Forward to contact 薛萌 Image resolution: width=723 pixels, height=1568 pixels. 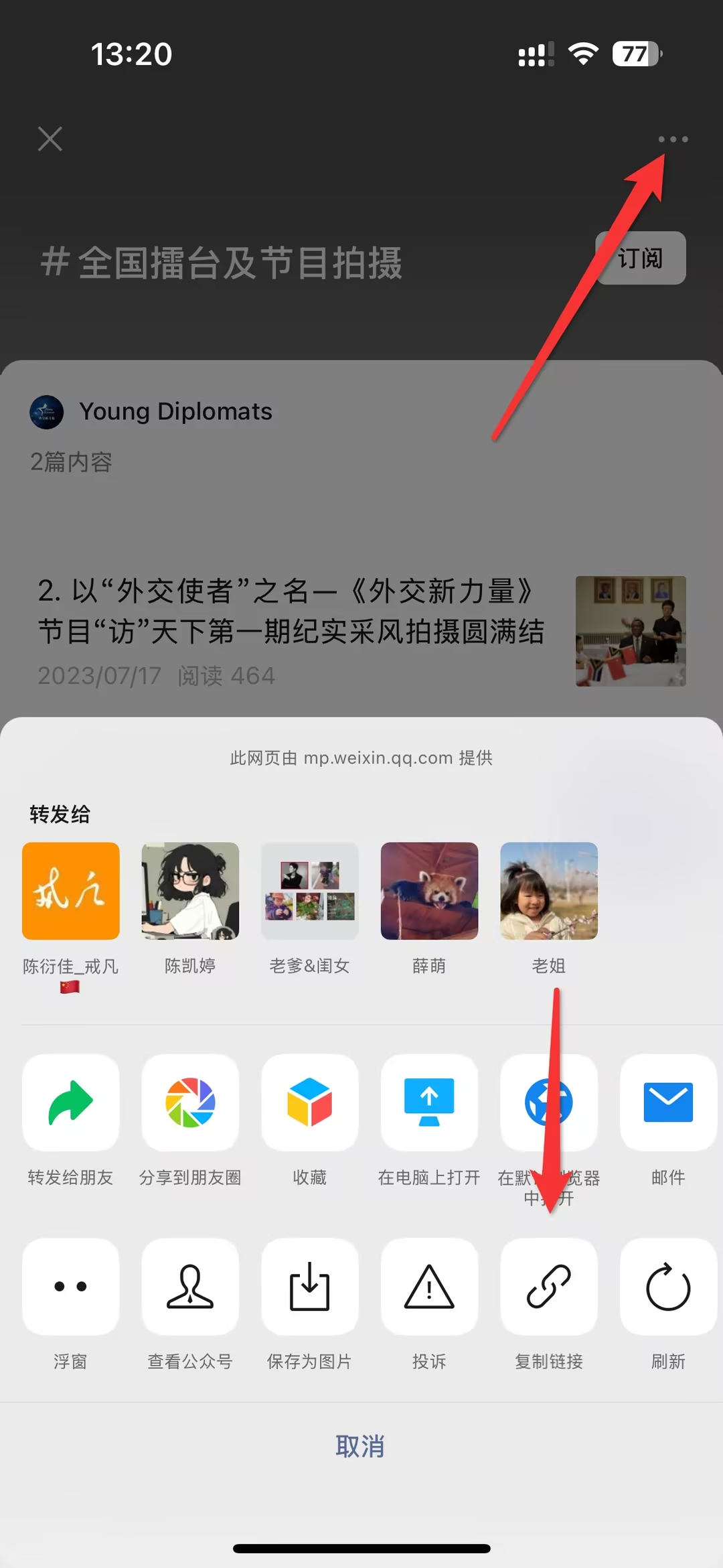pyautogui.click(x=429, y=891)
